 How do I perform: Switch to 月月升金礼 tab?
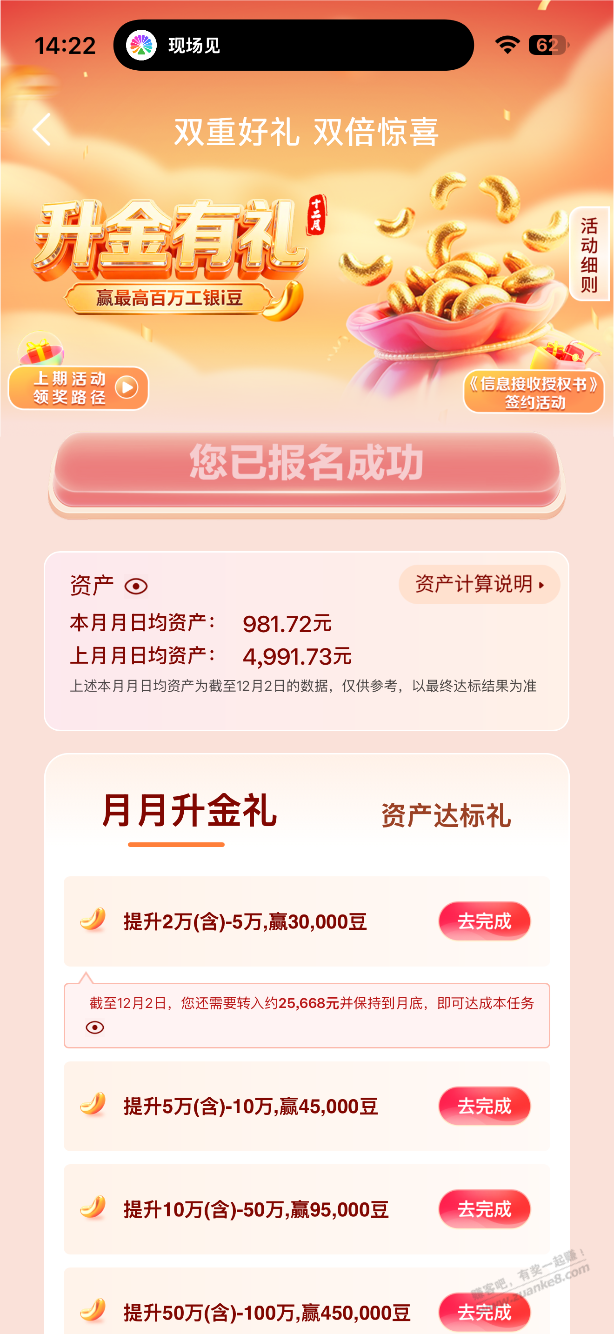point(188,811)
